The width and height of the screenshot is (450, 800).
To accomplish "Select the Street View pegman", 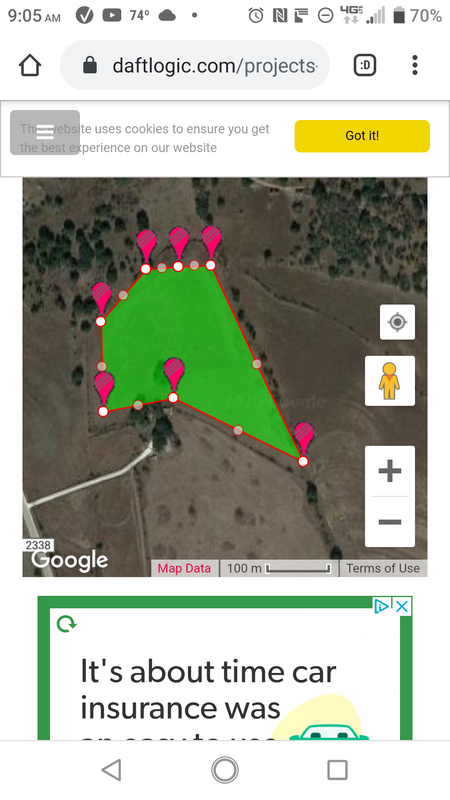I will pos(390,381).
